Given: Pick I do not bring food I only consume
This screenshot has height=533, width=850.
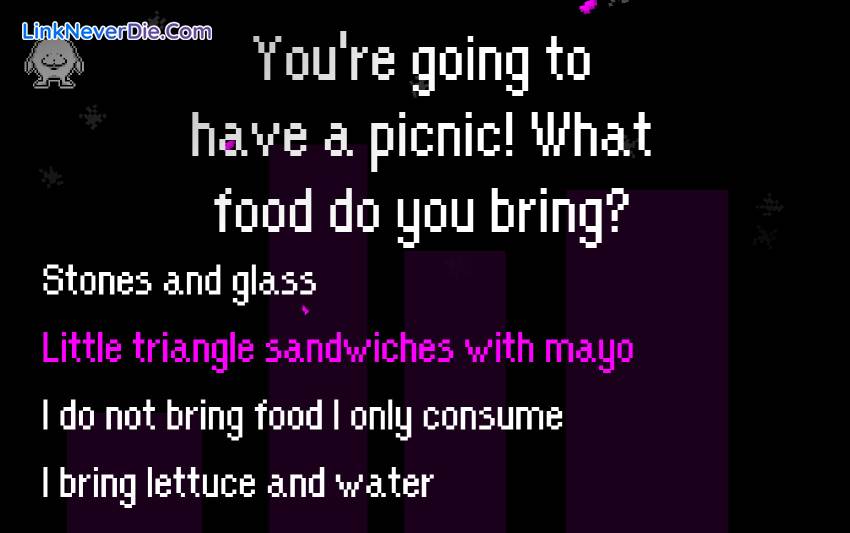Looking at the screenshot, I should tap(302, 416).
